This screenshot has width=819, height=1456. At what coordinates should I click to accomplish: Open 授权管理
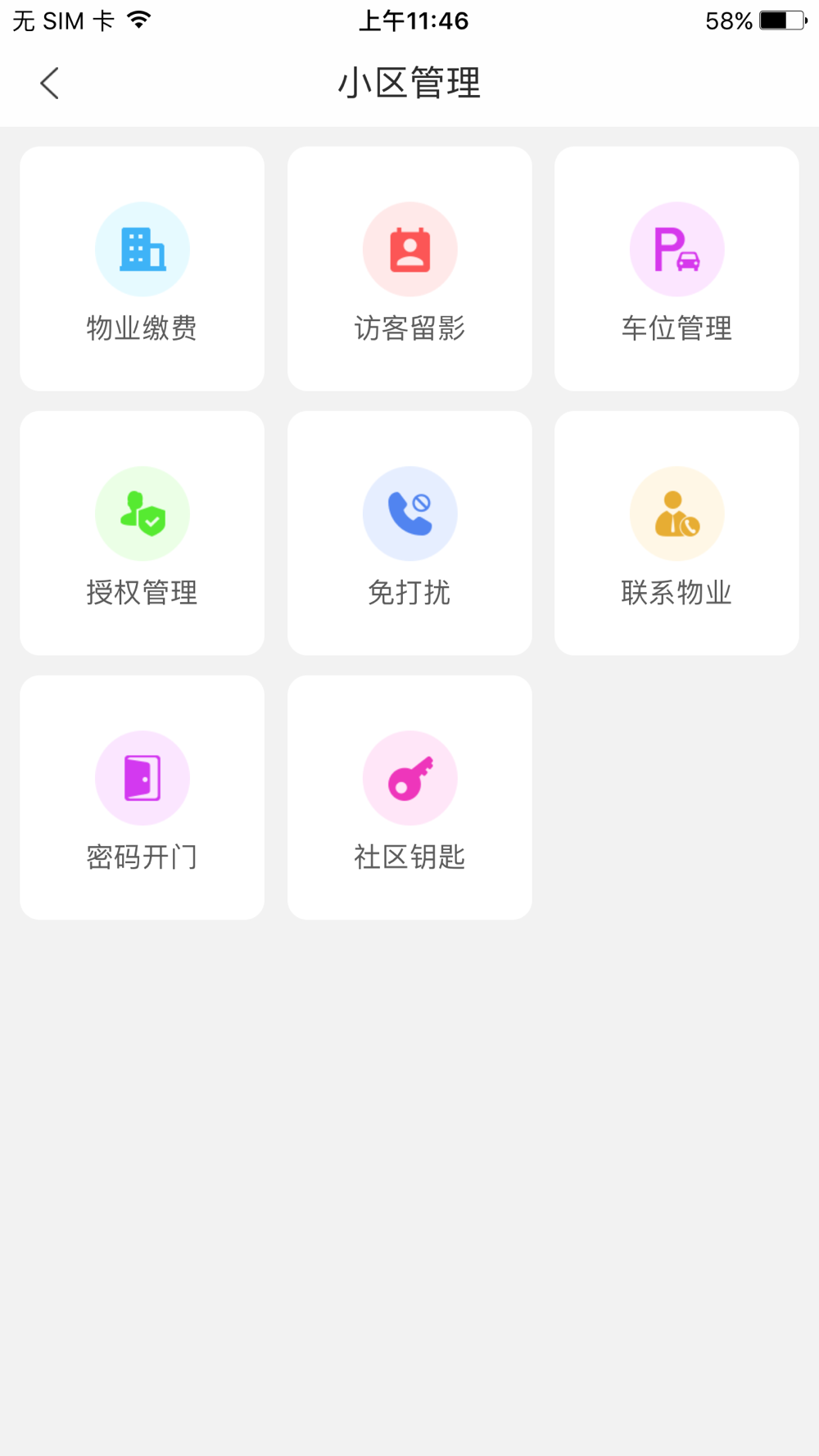[x=142, y=533]
